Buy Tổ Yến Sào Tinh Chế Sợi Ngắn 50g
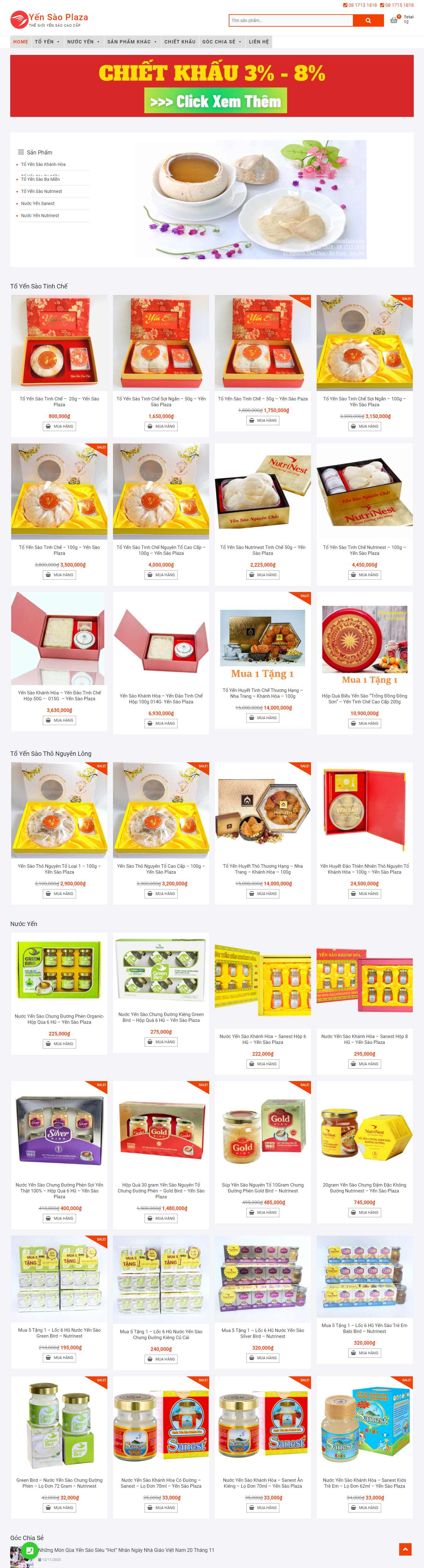This screenshot has height=1568, width=424. [161, 426]
